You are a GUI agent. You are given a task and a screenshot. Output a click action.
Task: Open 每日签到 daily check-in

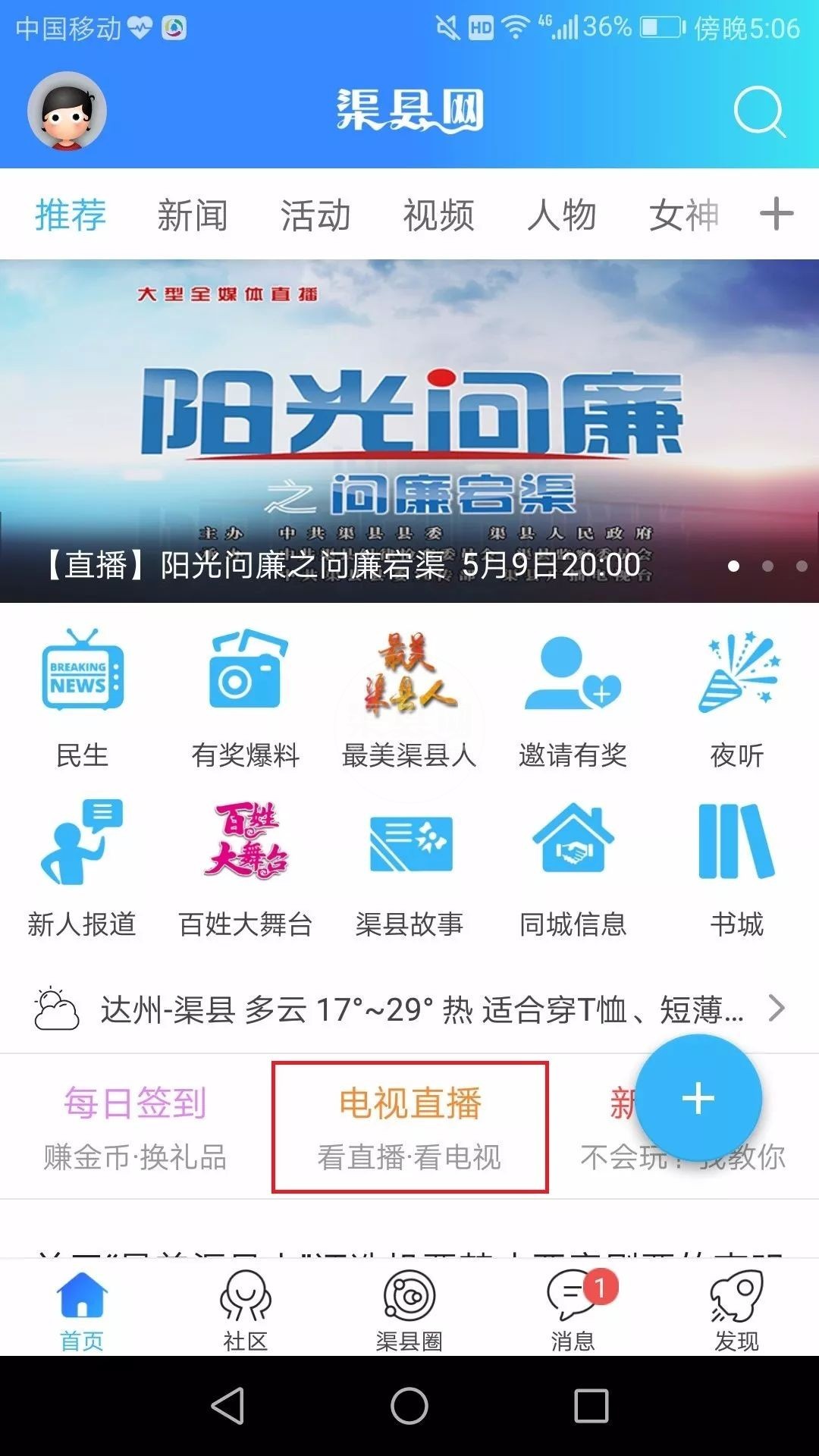tap(135, 1127)
